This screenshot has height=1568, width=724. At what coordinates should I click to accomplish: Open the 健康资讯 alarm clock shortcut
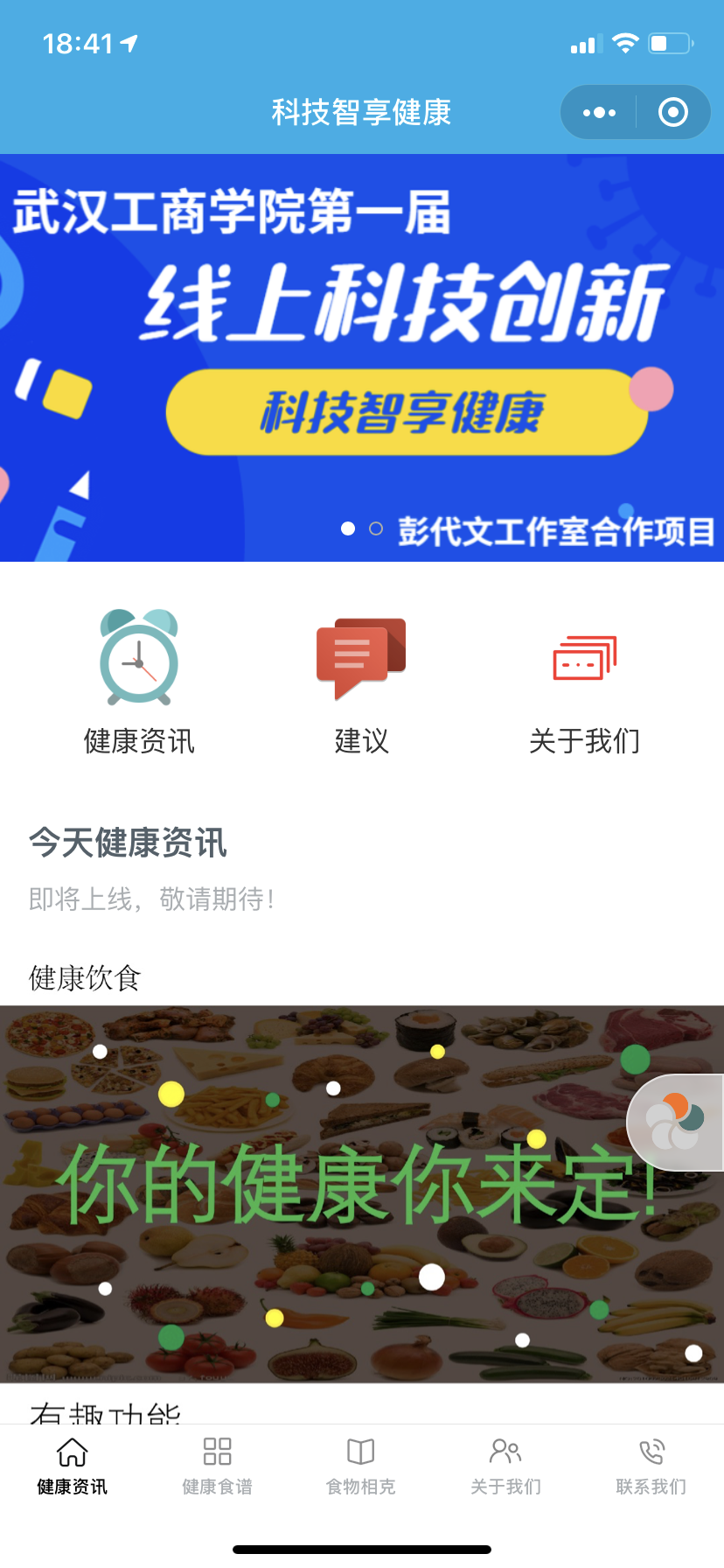click(x=139, y=680)
